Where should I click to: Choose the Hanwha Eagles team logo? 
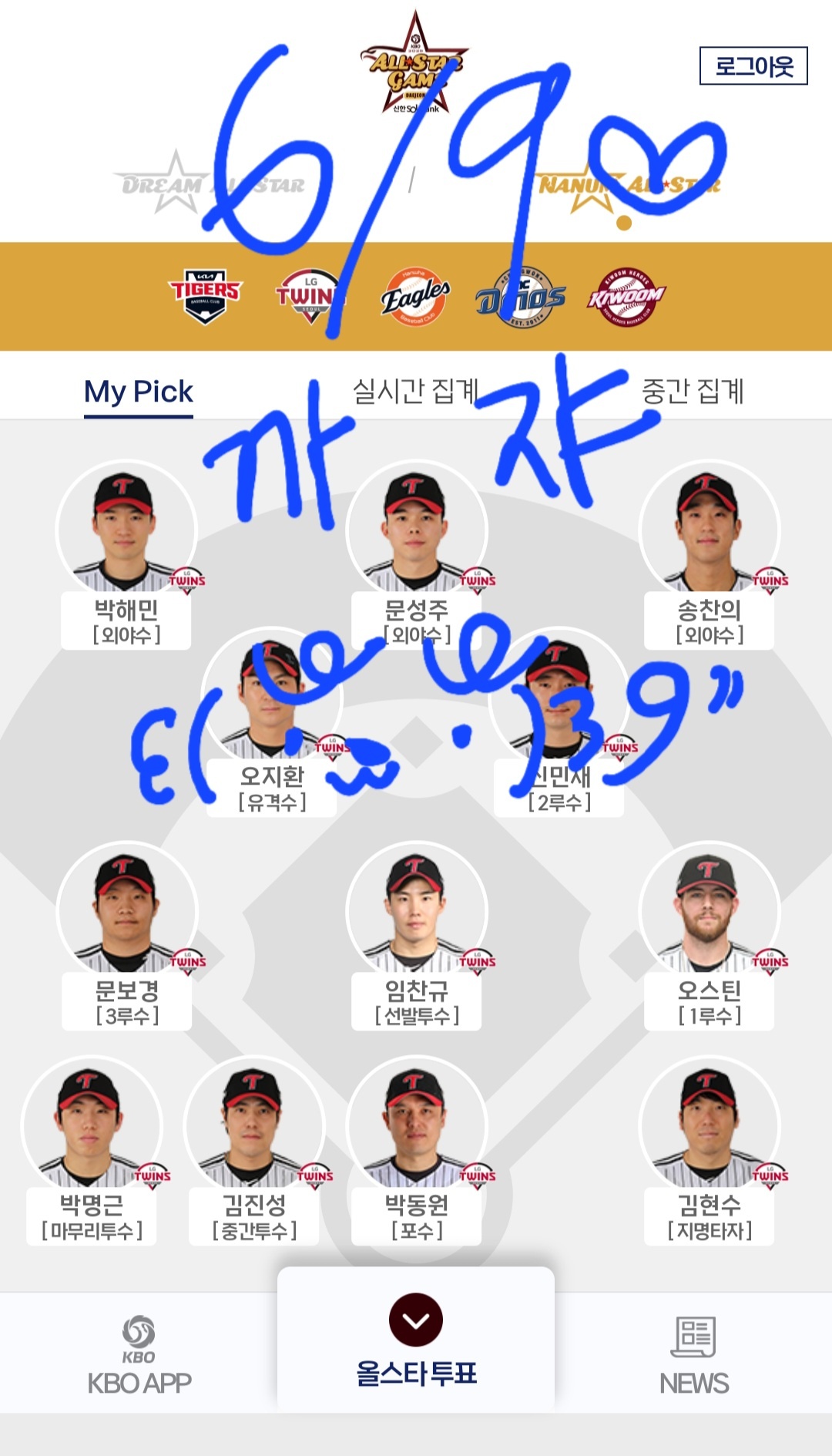[x=415, y=296]
